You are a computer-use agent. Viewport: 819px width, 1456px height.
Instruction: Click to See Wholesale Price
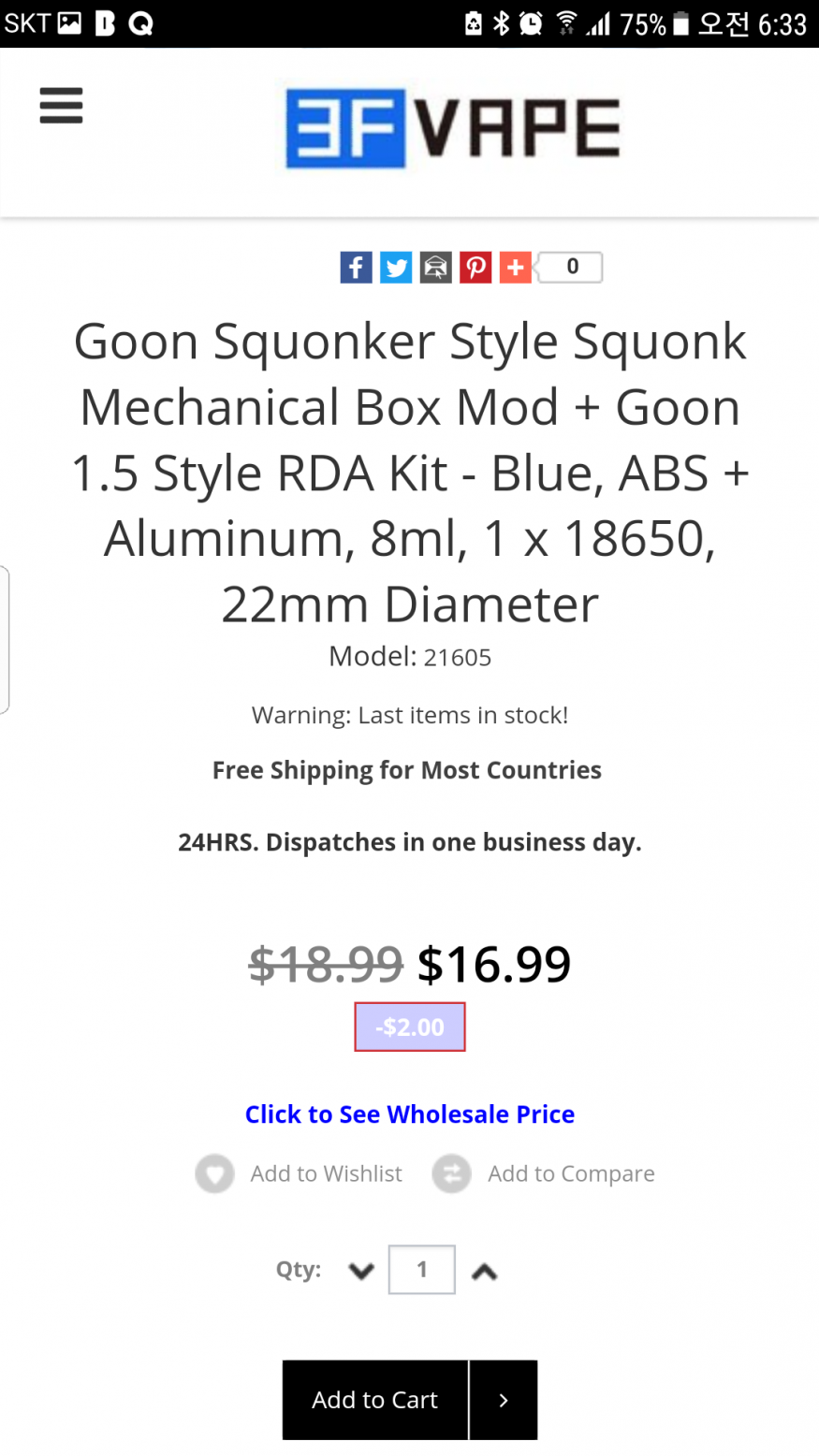(x=410, y=1114)
